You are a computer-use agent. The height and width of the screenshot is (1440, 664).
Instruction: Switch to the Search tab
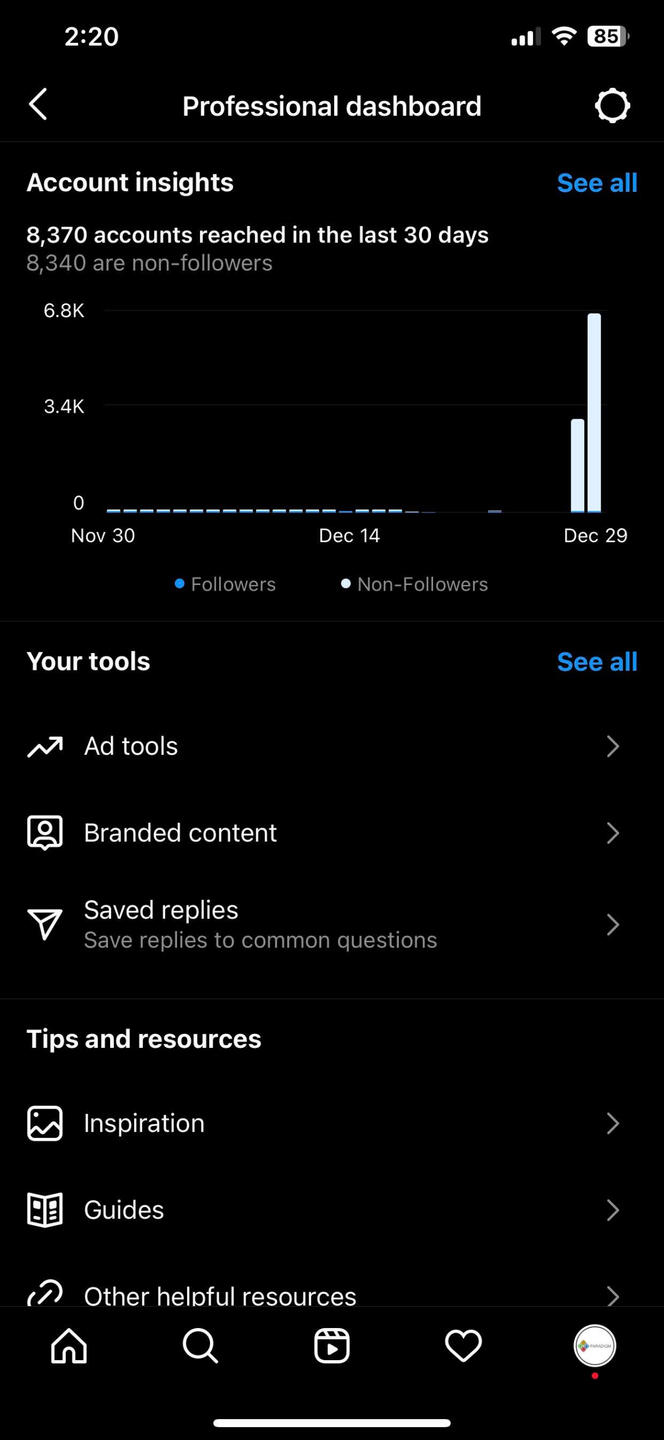200,1346
